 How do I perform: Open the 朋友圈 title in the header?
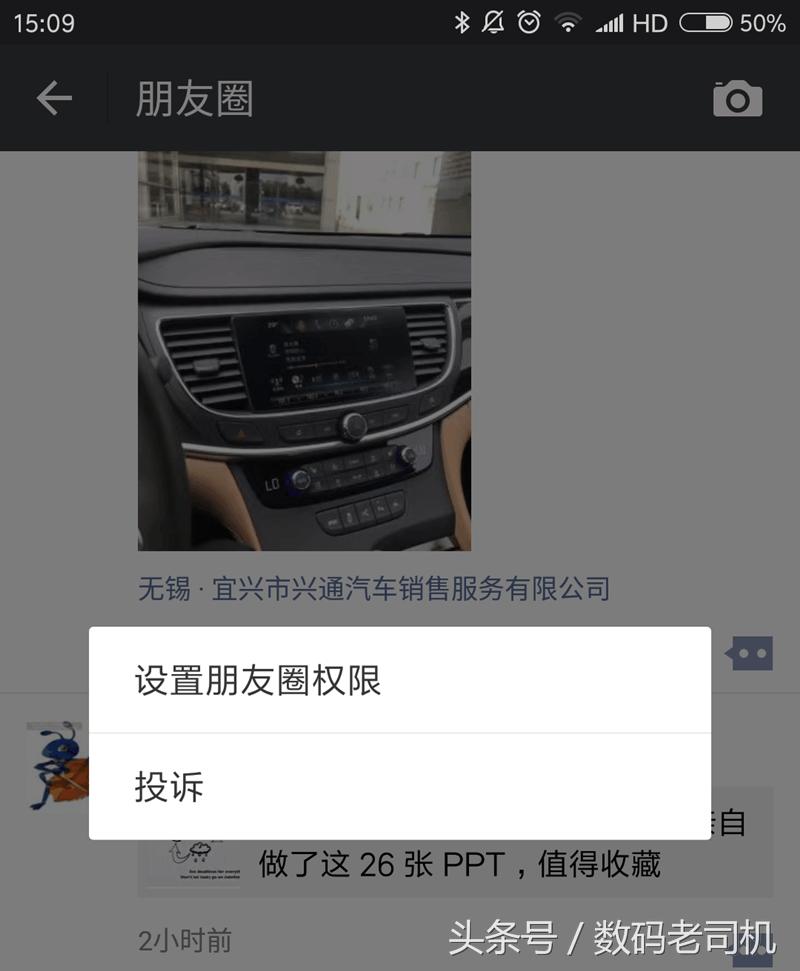193,98
